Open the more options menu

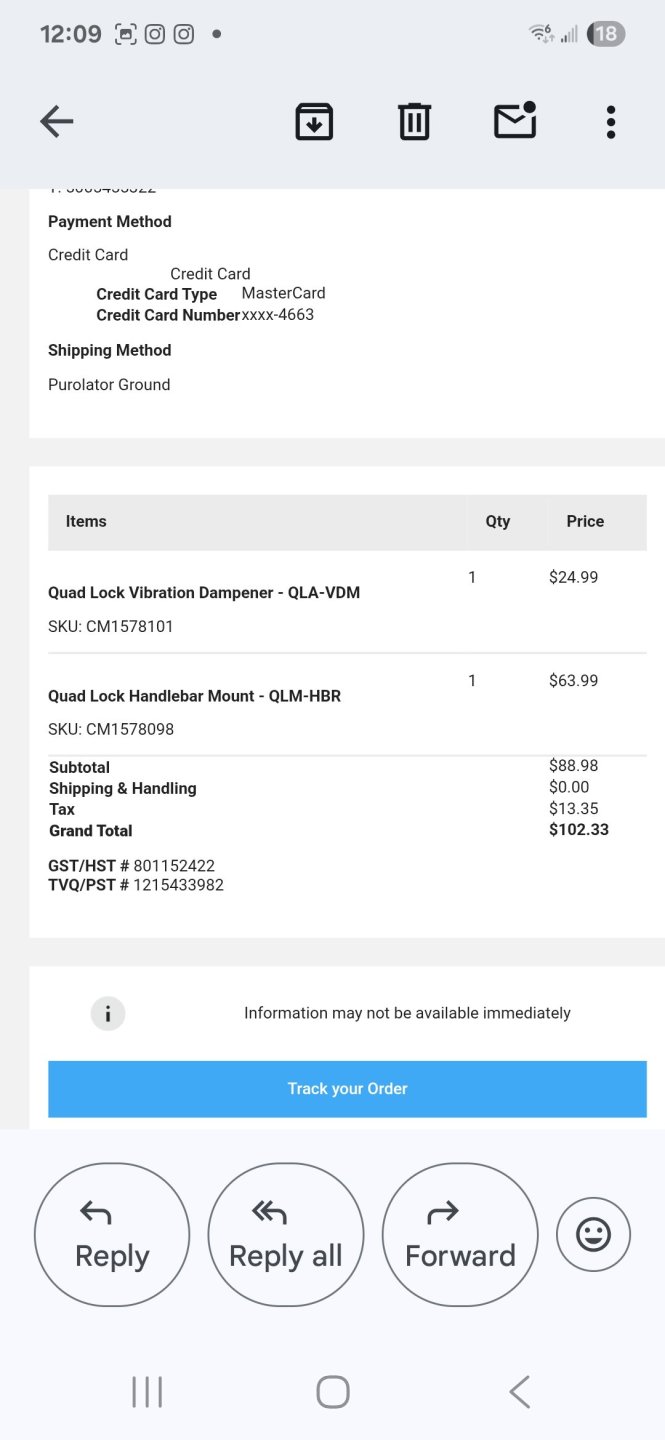[x=610, y=122]
